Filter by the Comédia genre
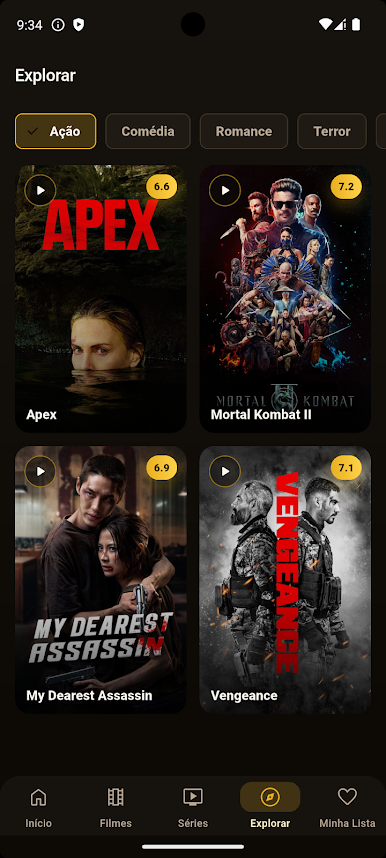The height and width of the screenshot is (858, 386). tap(148, 131)
